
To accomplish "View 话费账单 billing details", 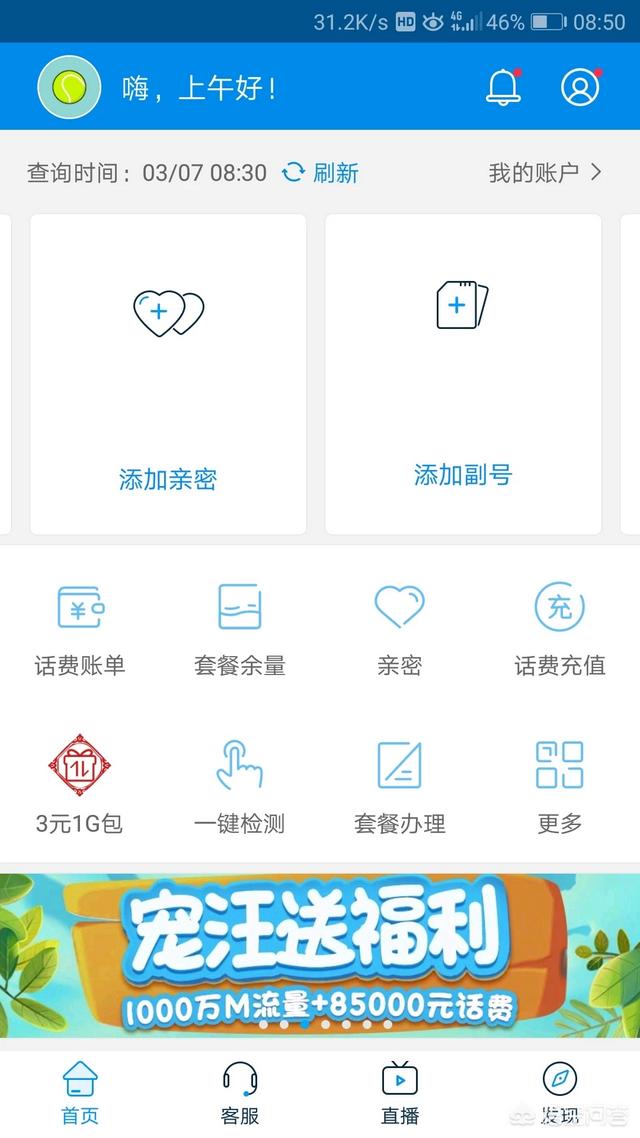I will (x=80, y=629).
